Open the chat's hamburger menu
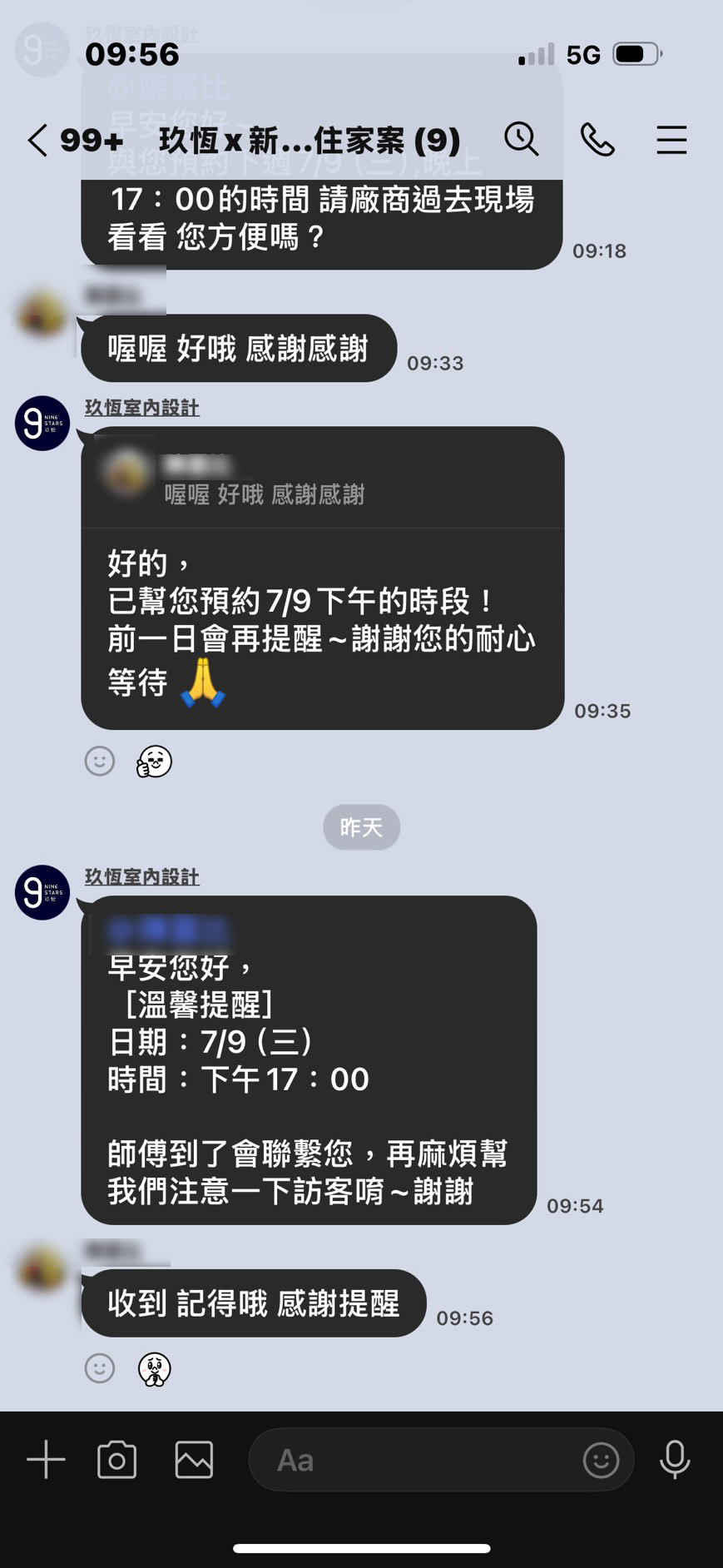Screen dimensions: 723x1568 click(671, 140)
